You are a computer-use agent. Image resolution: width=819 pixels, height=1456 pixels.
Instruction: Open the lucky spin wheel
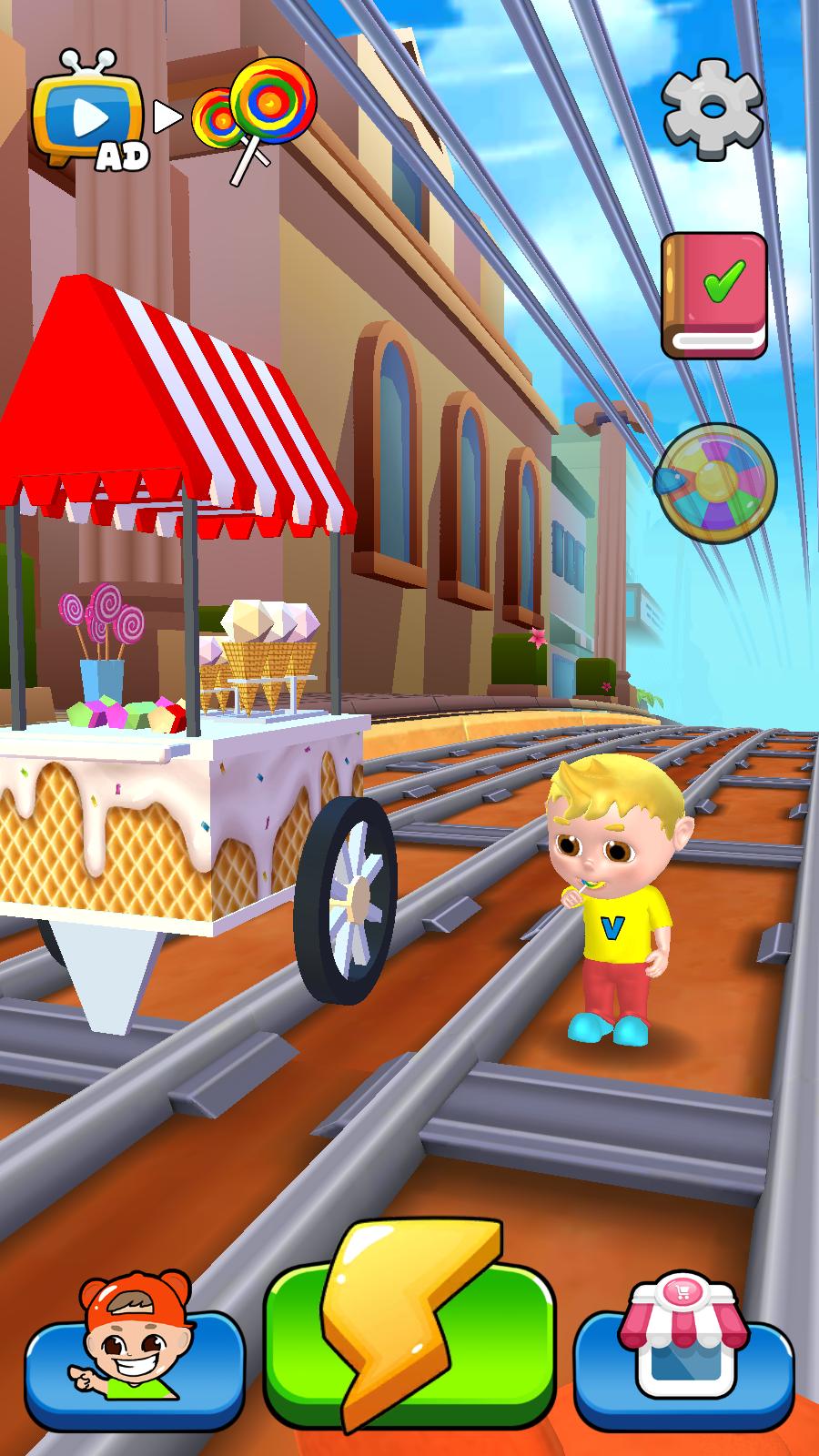coord(716,478)
